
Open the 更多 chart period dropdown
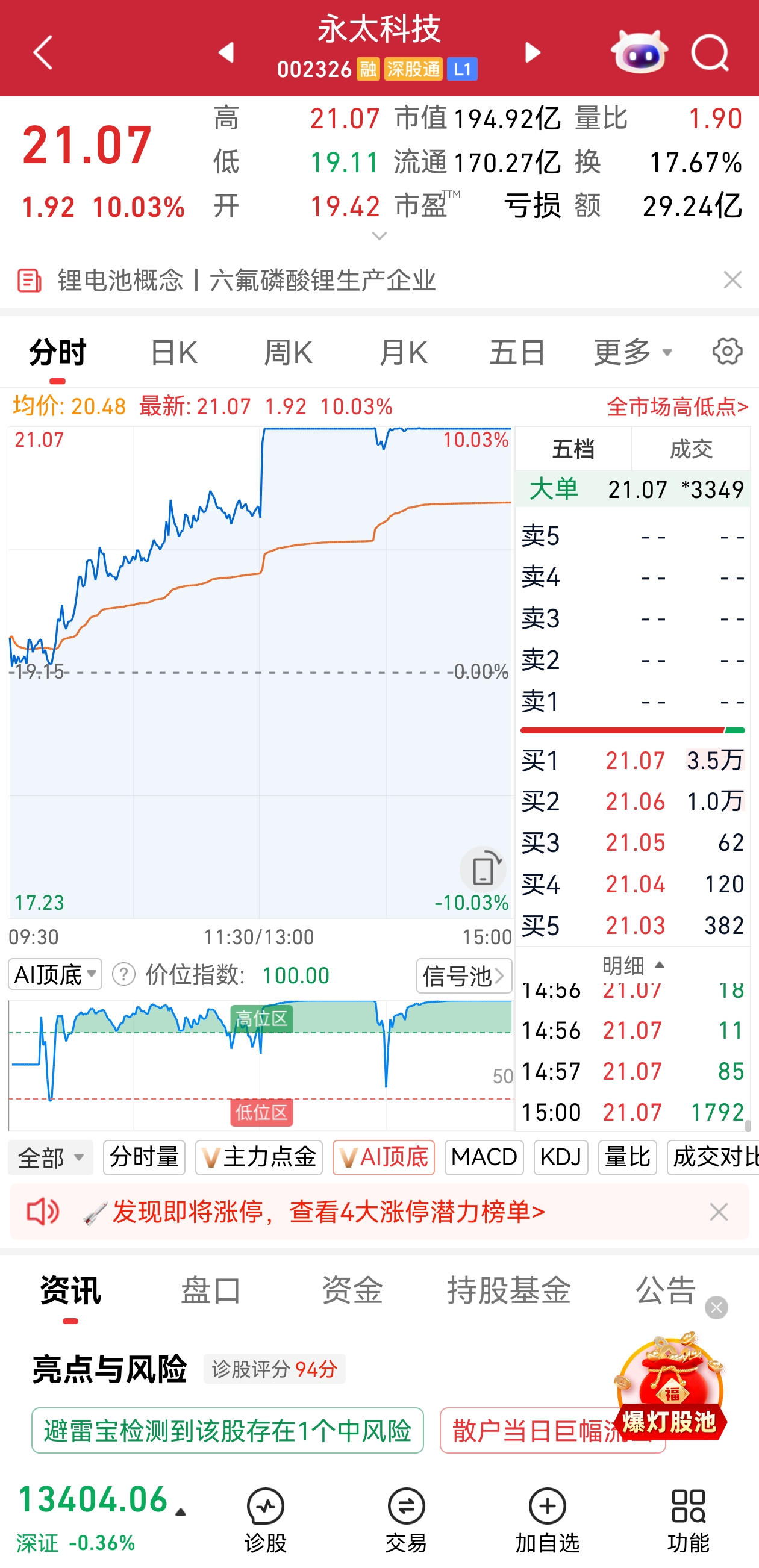(632, 352)
